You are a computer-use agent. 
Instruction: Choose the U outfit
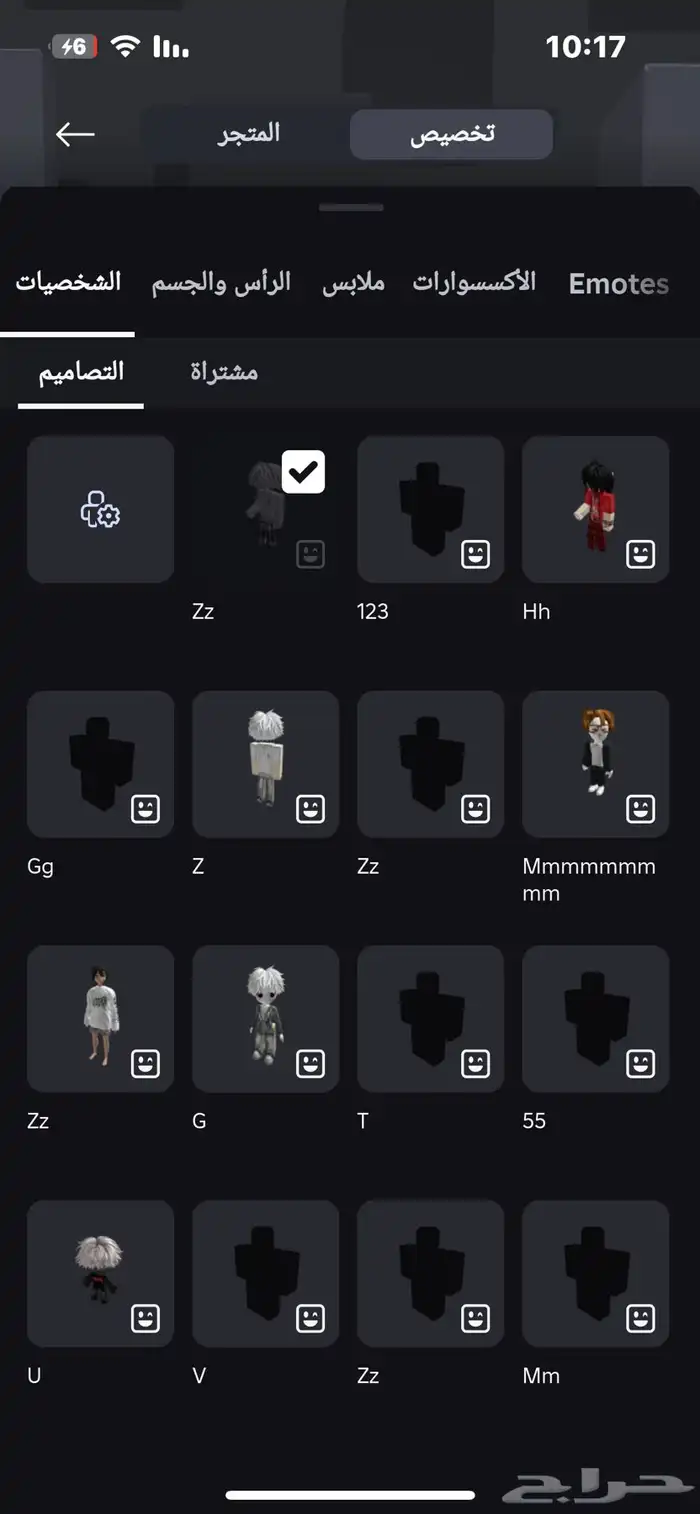coord(100,1274)
